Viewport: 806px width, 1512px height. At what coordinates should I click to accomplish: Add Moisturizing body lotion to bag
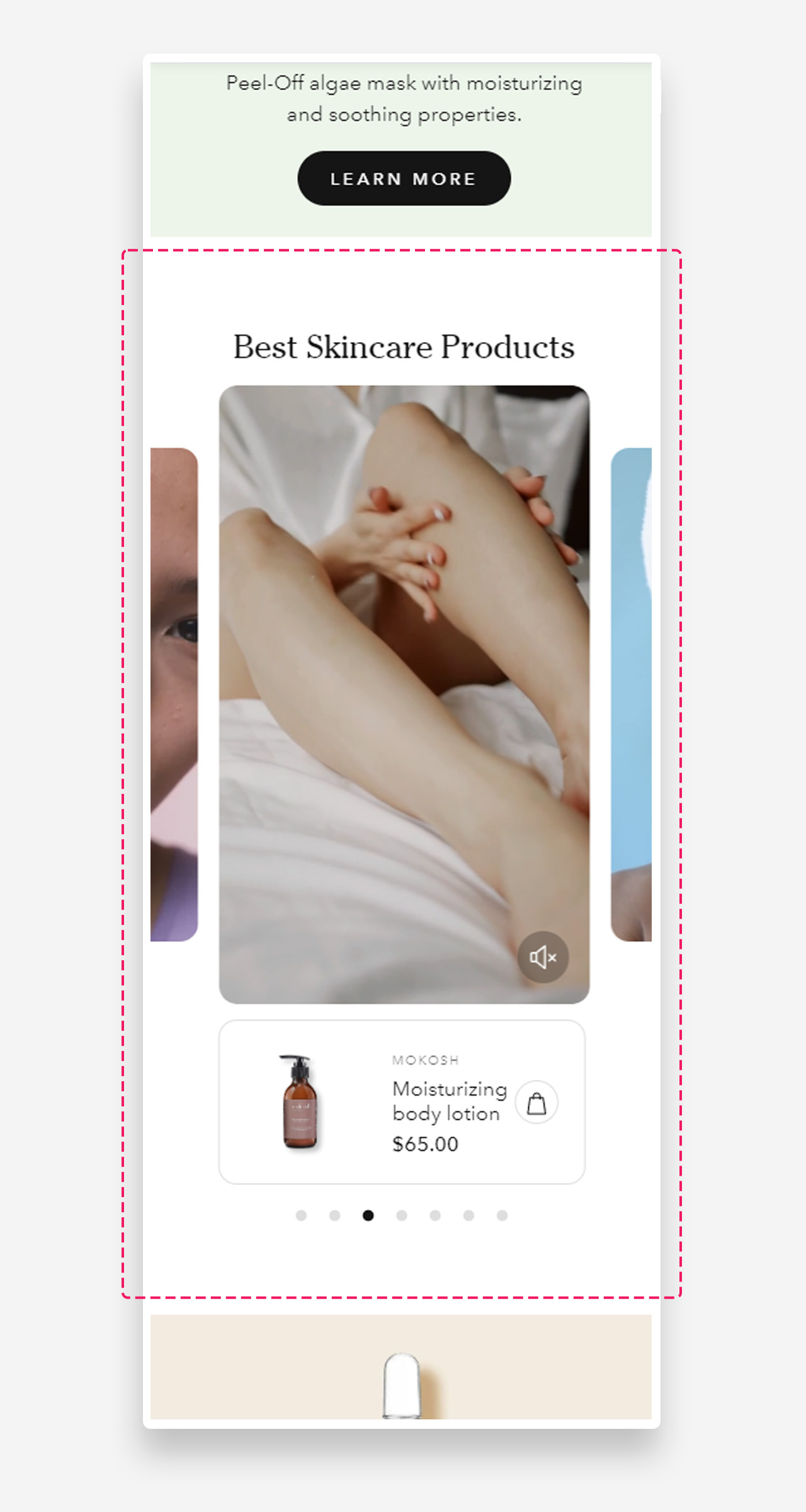pyautogui.click(x=536, y=1102)
